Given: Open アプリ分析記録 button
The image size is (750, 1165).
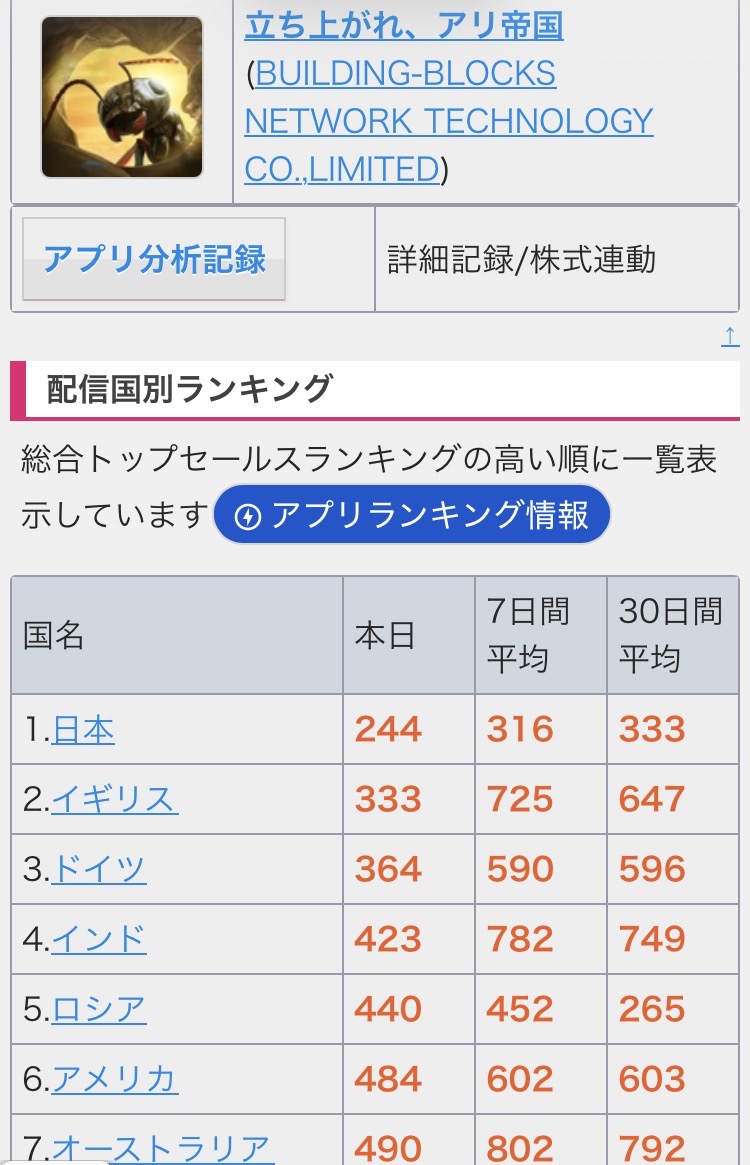Looking at the screenshot, I should click(154, 260).
